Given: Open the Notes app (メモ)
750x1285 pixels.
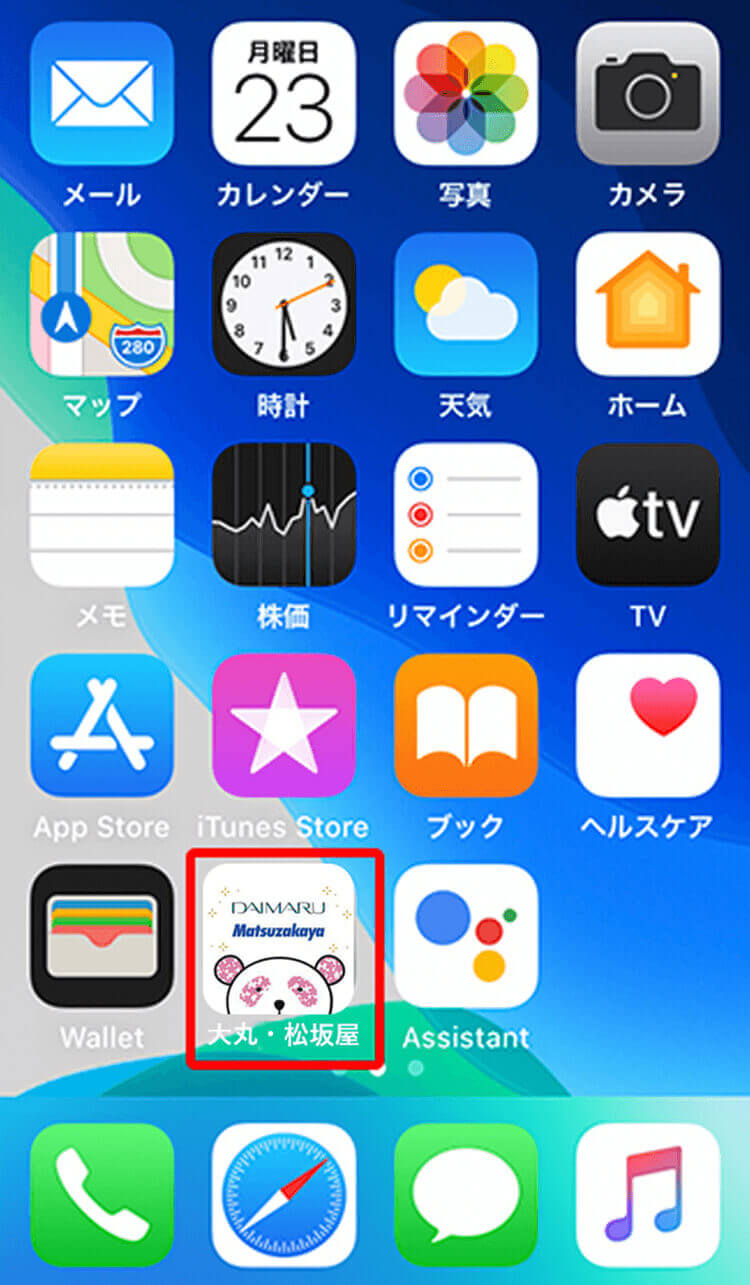Looking at the screenshot, I should (x=102, y=515).
